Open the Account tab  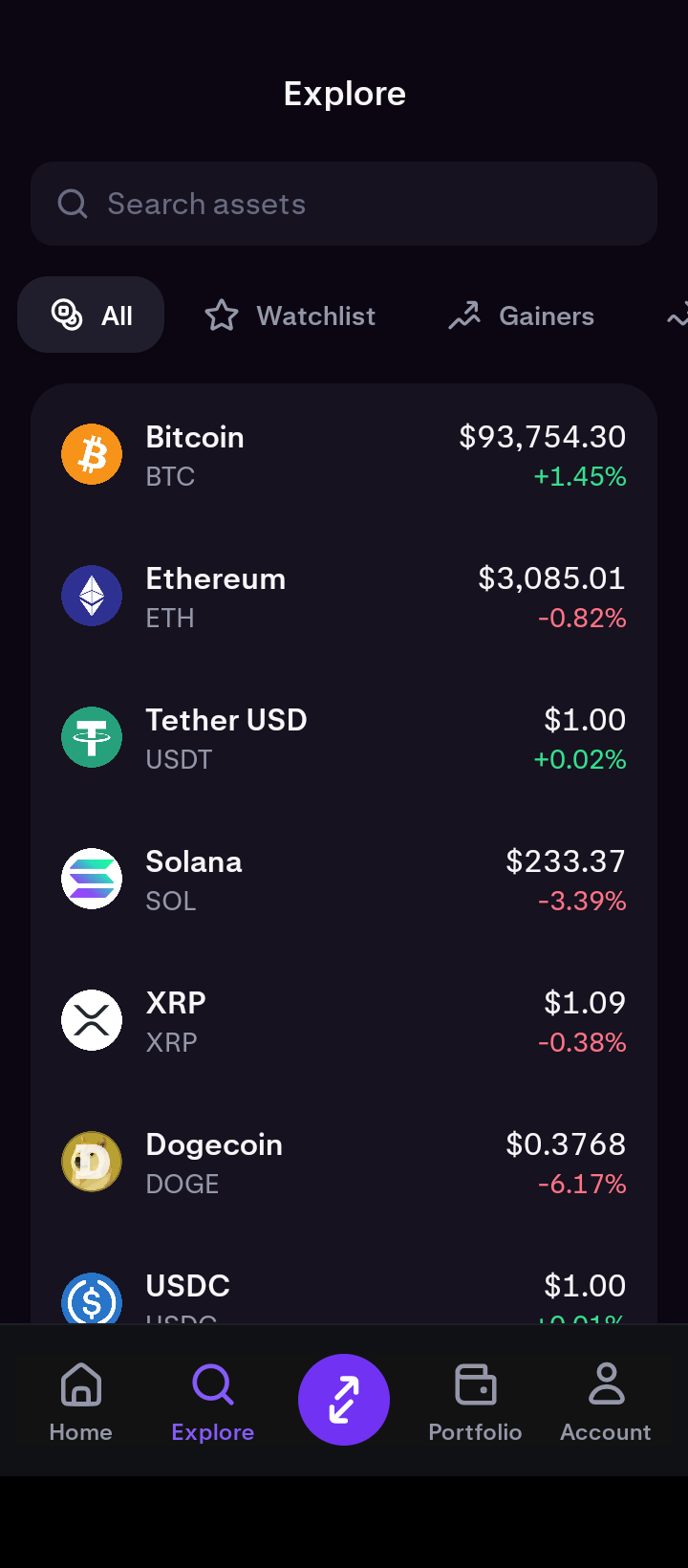[606, 1402]
